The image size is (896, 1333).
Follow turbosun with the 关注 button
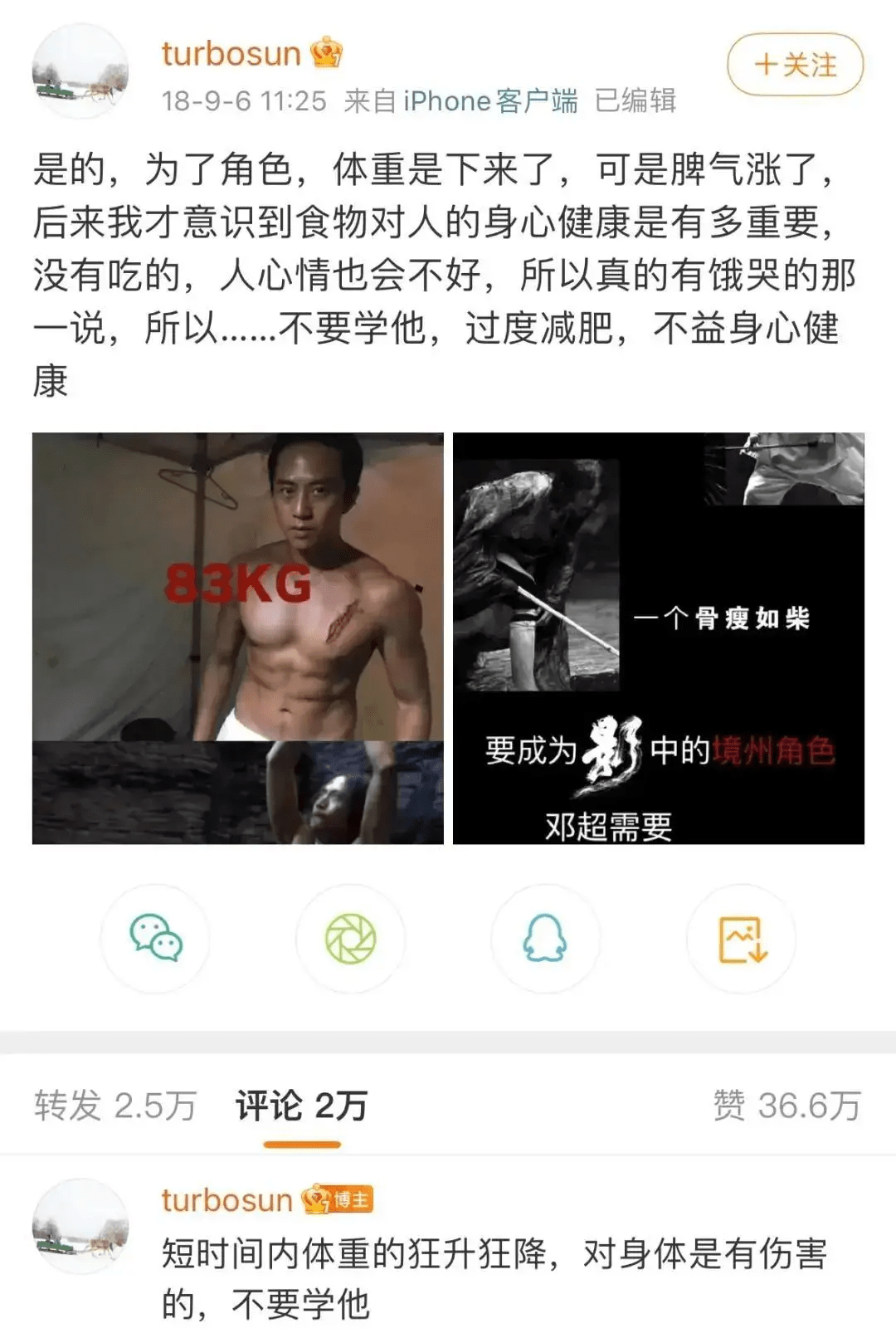795,65
